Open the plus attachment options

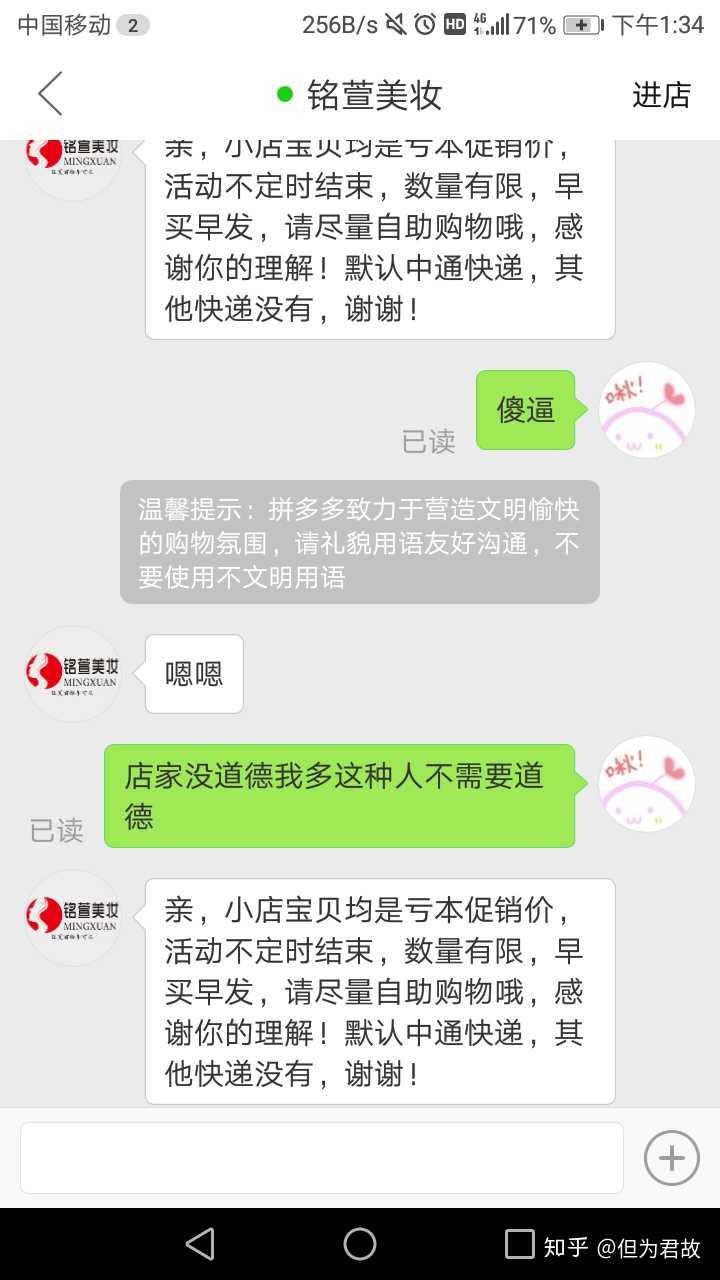click(671, 1158)
